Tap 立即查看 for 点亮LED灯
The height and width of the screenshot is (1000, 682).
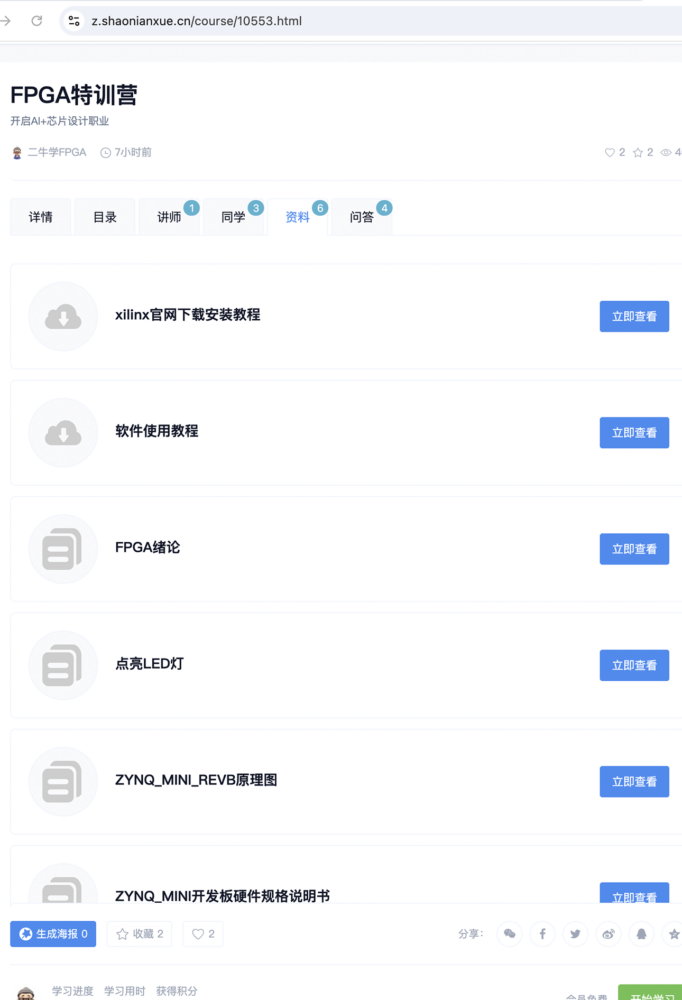[x=634, y=665]
